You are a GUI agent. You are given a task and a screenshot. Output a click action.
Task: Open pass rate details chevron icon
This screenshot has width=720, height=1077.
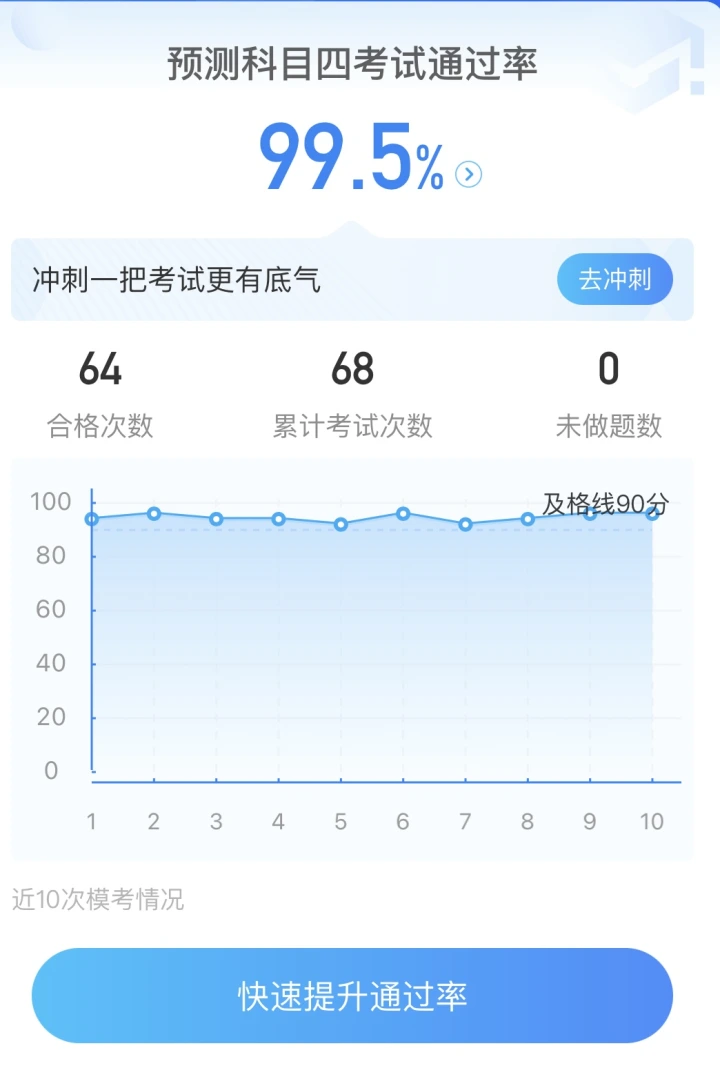click(468, 174)
